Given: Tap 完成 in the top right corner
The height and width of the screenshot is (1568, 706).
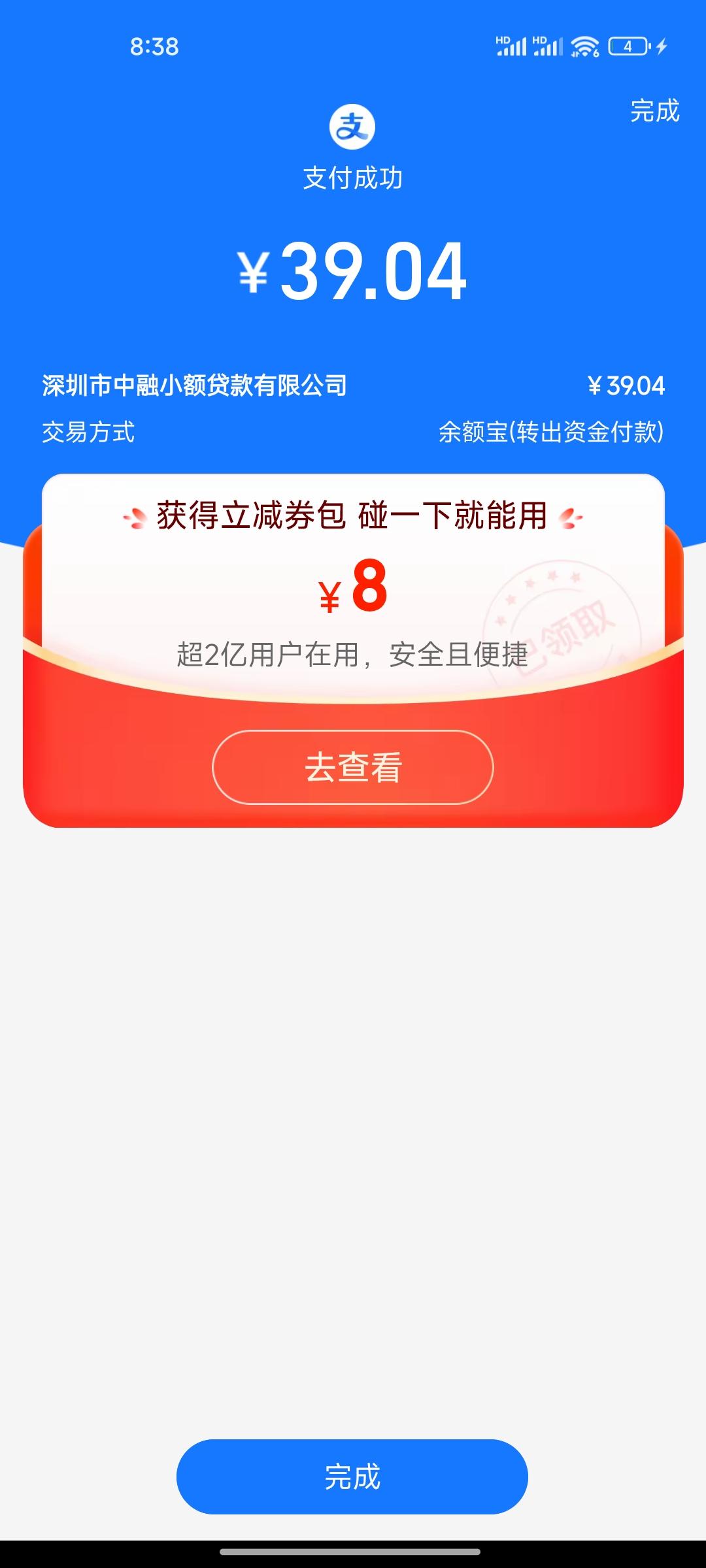Looking at the screenshot, I should (x=652, y=112).
